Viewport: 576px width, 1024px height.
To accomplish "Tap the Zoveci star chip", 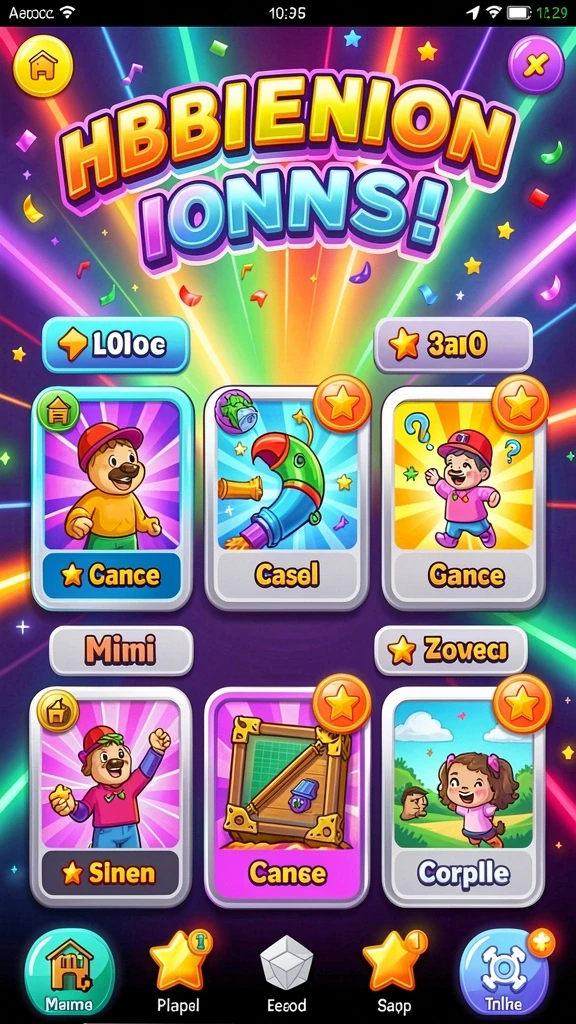I will 451,650.
